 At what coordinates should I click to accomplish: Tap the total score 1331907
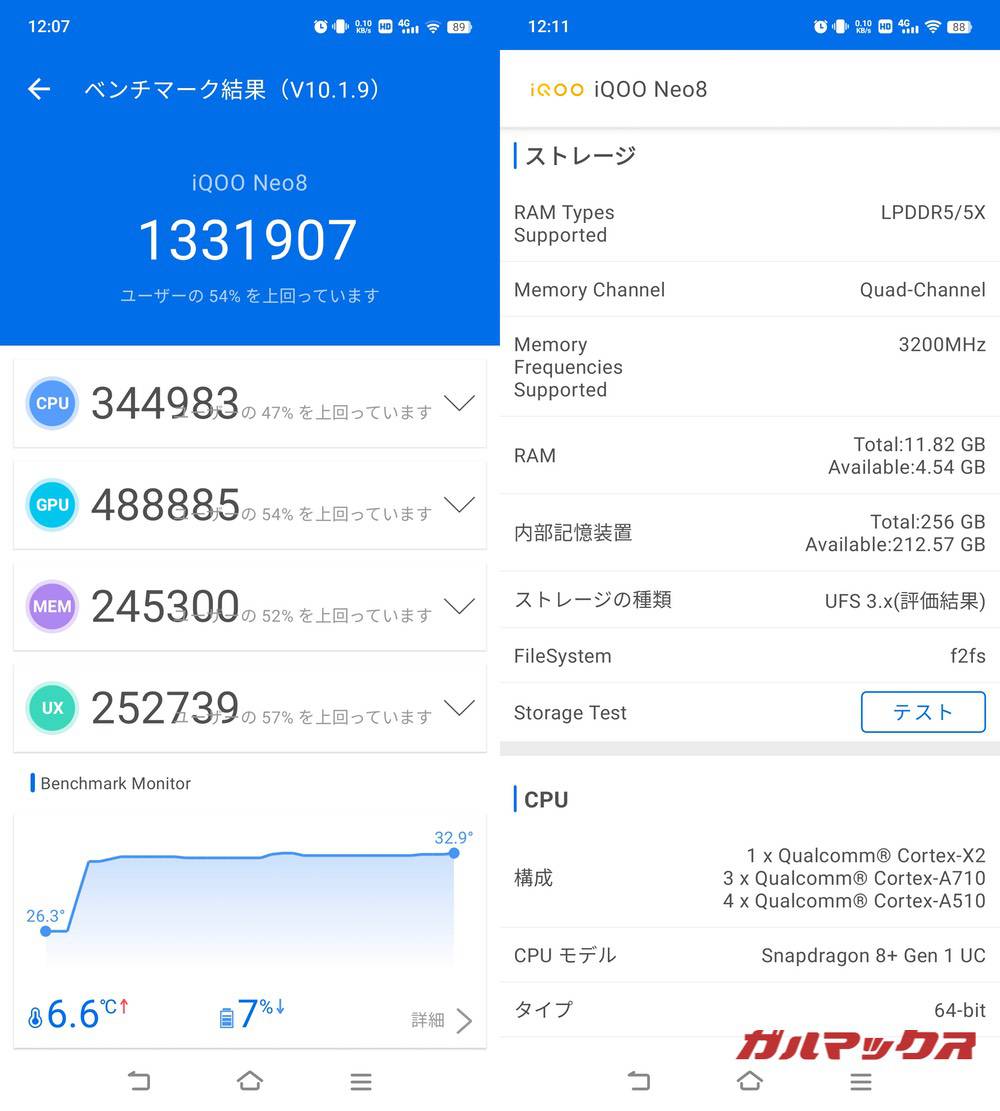tap(247, 237)
